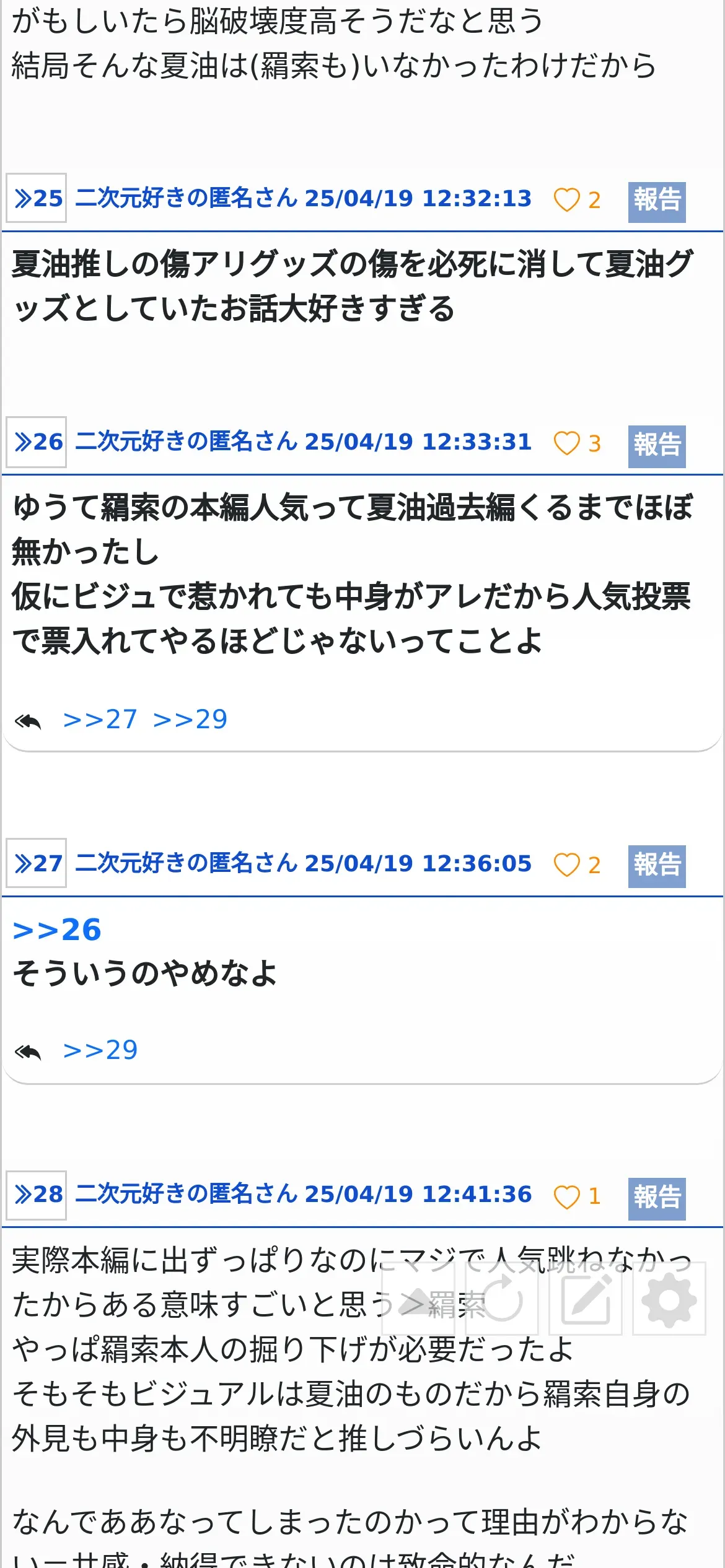Screen dimensions: 725x1568
Task: Tap 報告 on post 26
Action: point(657,445)
